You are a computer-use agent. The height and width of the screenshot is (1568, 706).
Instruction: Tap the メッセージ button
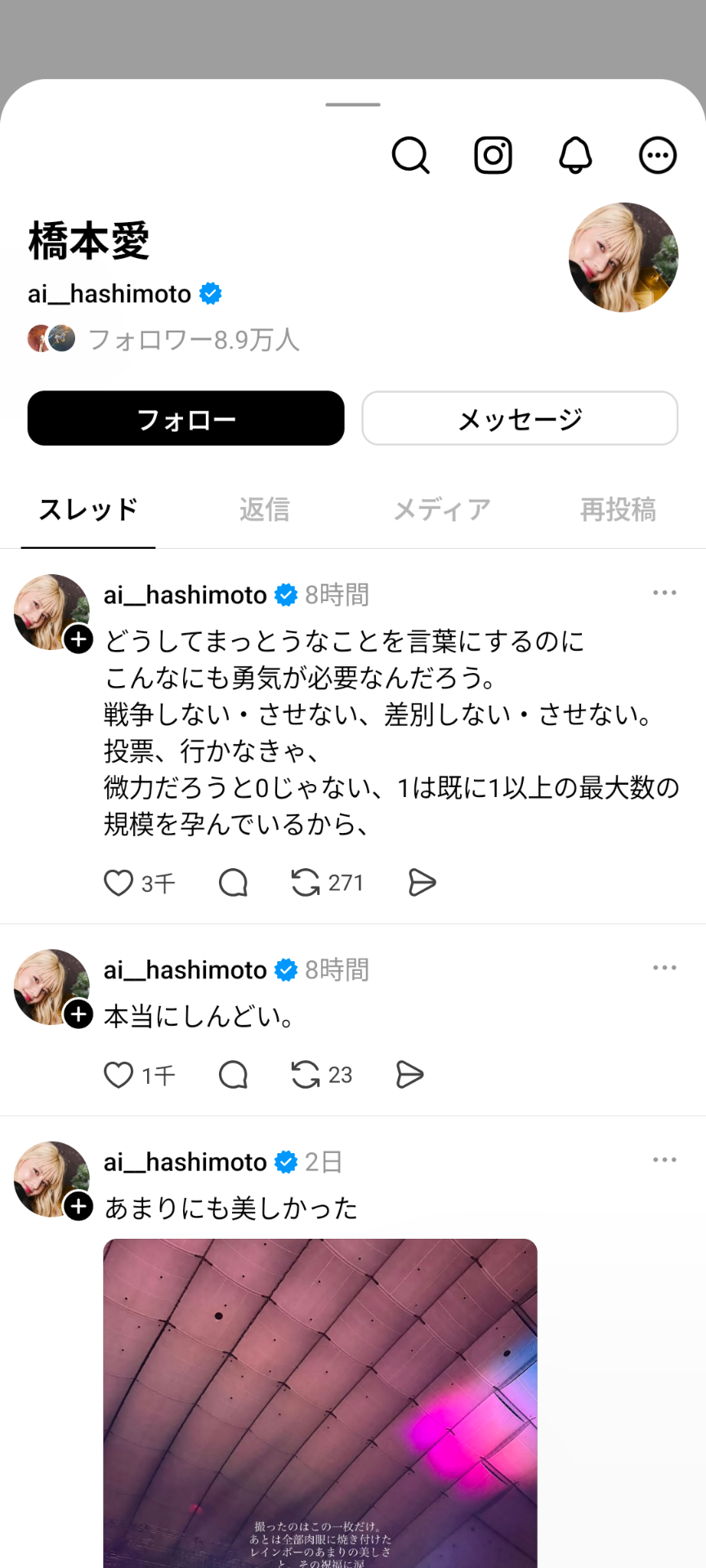[520, 418]
